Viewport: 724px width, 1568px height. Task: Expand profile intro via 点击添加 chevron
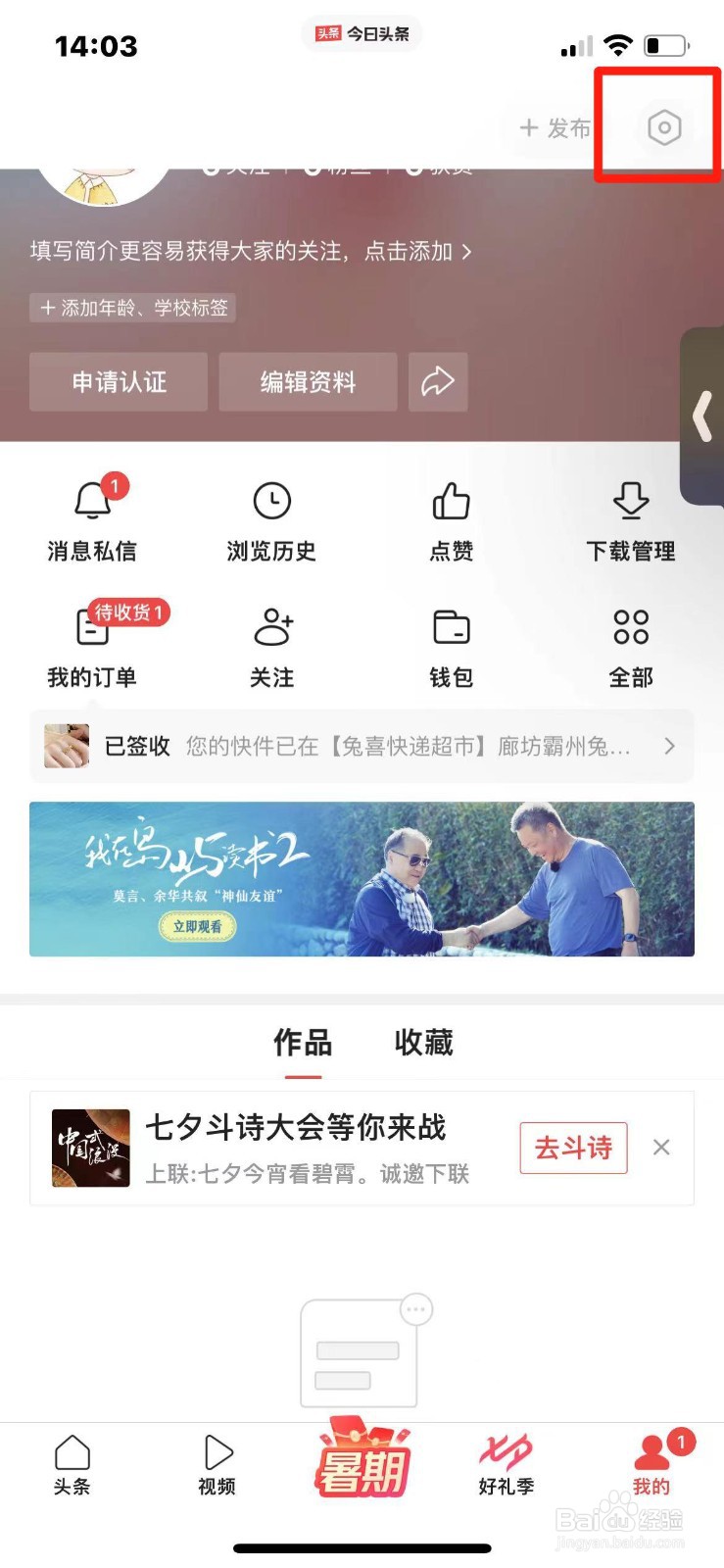468,252
